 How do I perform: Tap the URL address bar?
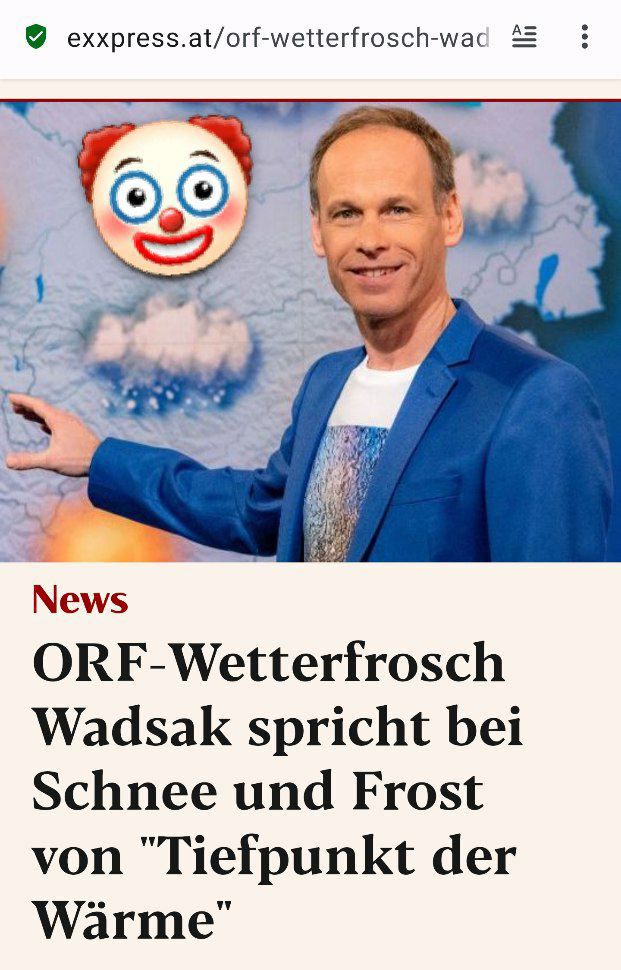click(x=277, y=38)
